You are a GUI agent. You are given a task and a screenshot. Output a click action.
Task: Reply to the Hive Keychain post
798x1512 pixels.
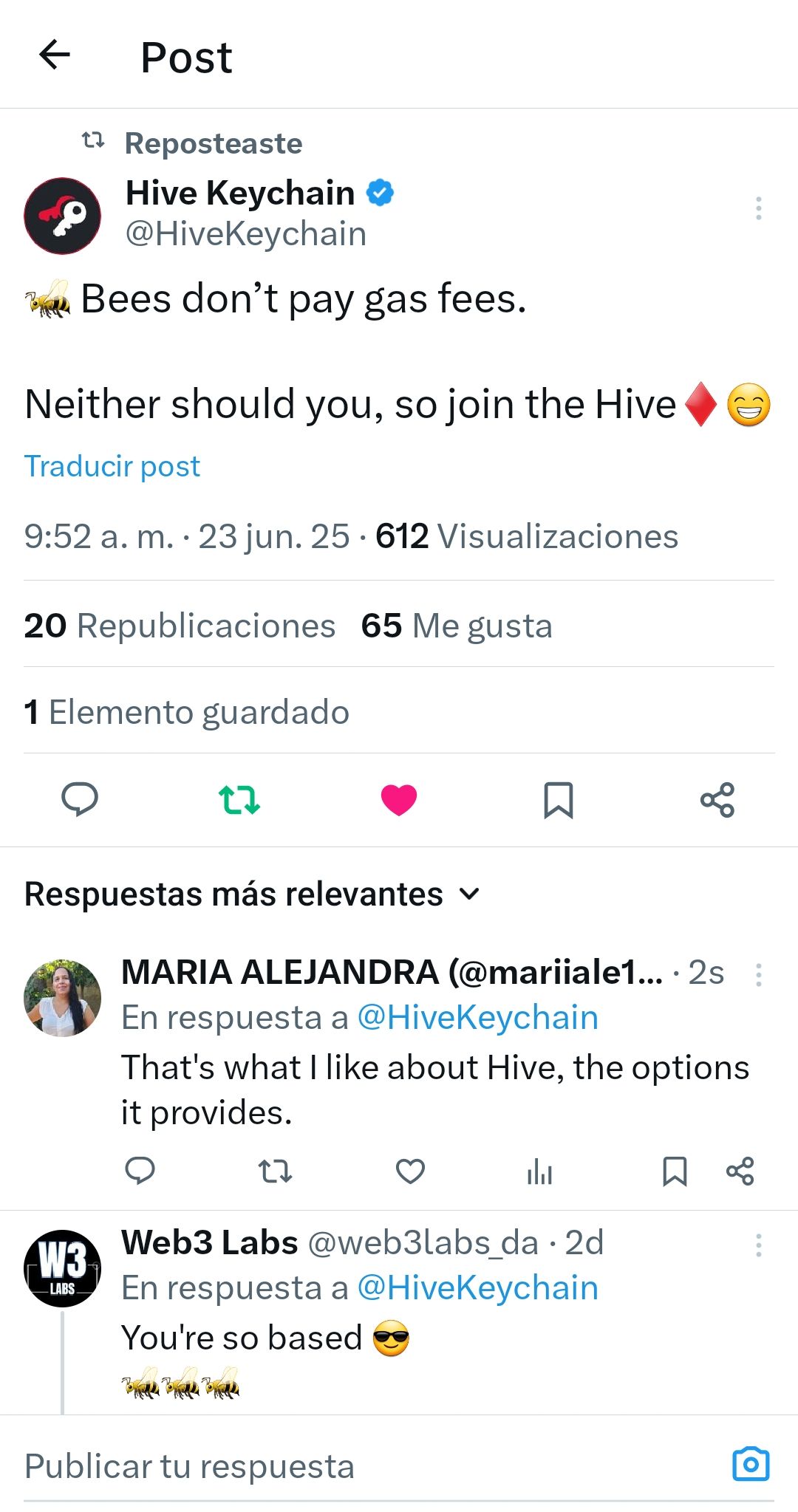click(x=80, y=799)
